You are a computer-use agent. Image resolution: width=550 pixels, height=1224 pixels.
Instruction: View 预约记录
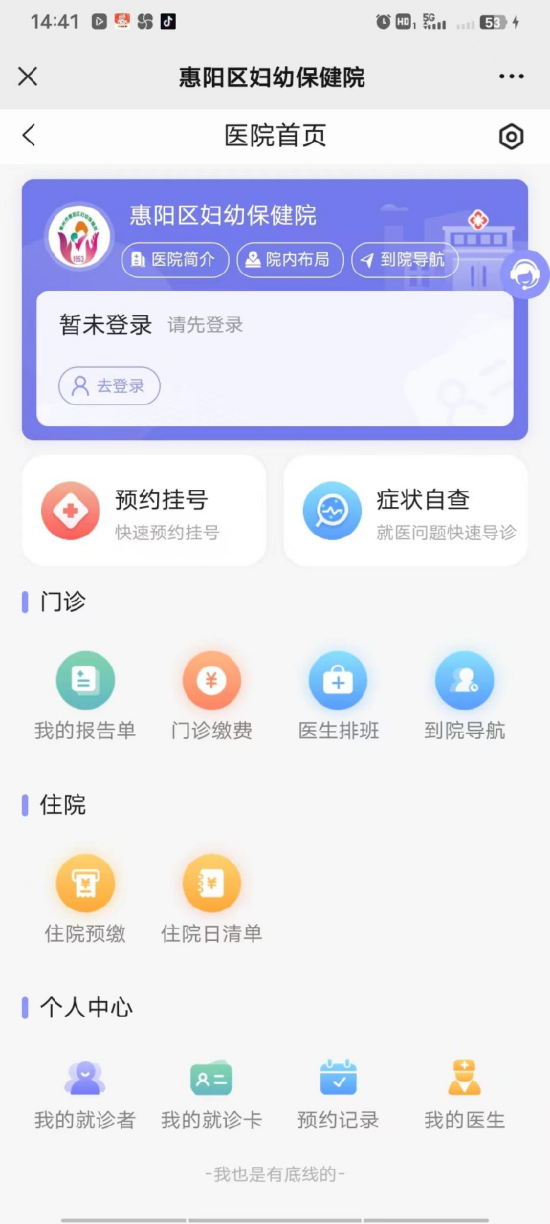[338, 1095]
